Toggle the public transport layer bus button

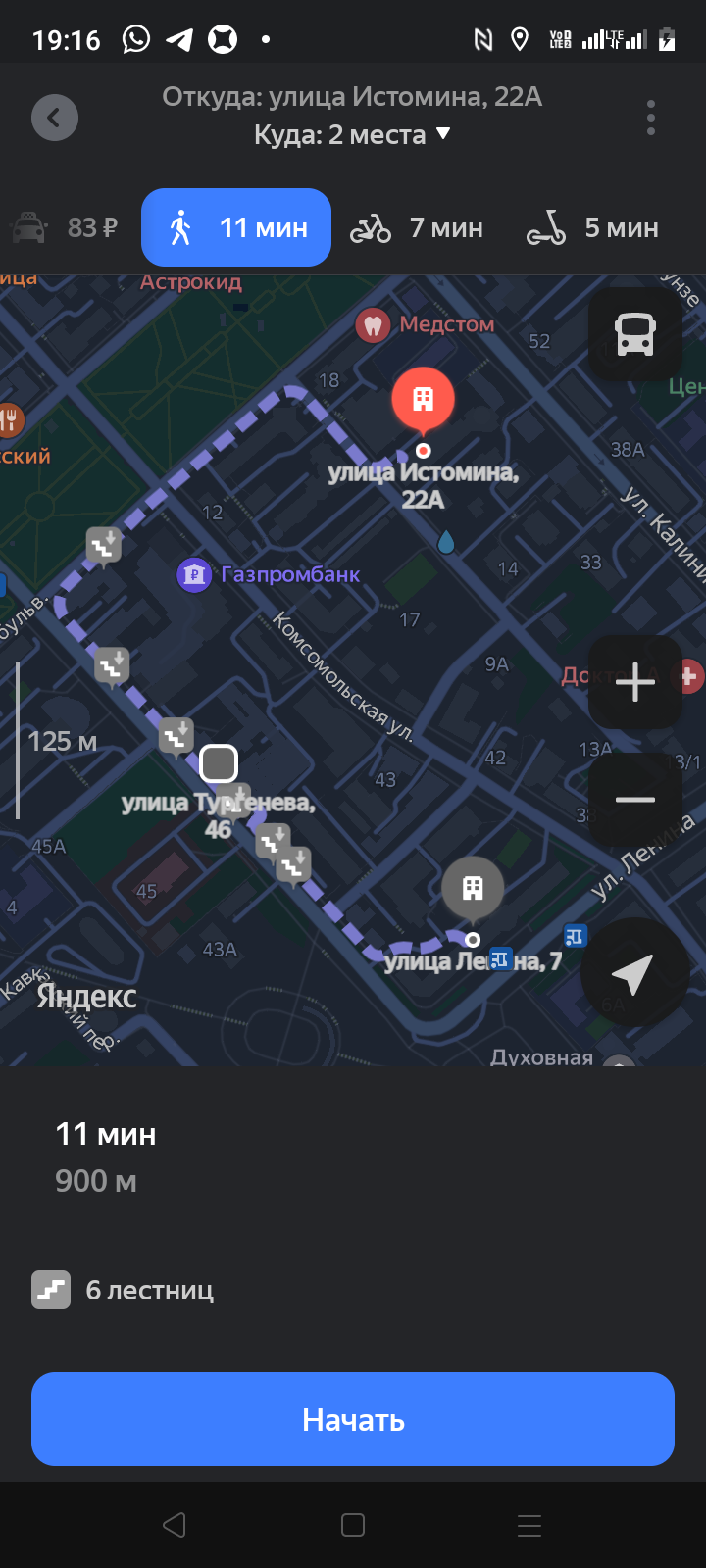coord(634,334)
